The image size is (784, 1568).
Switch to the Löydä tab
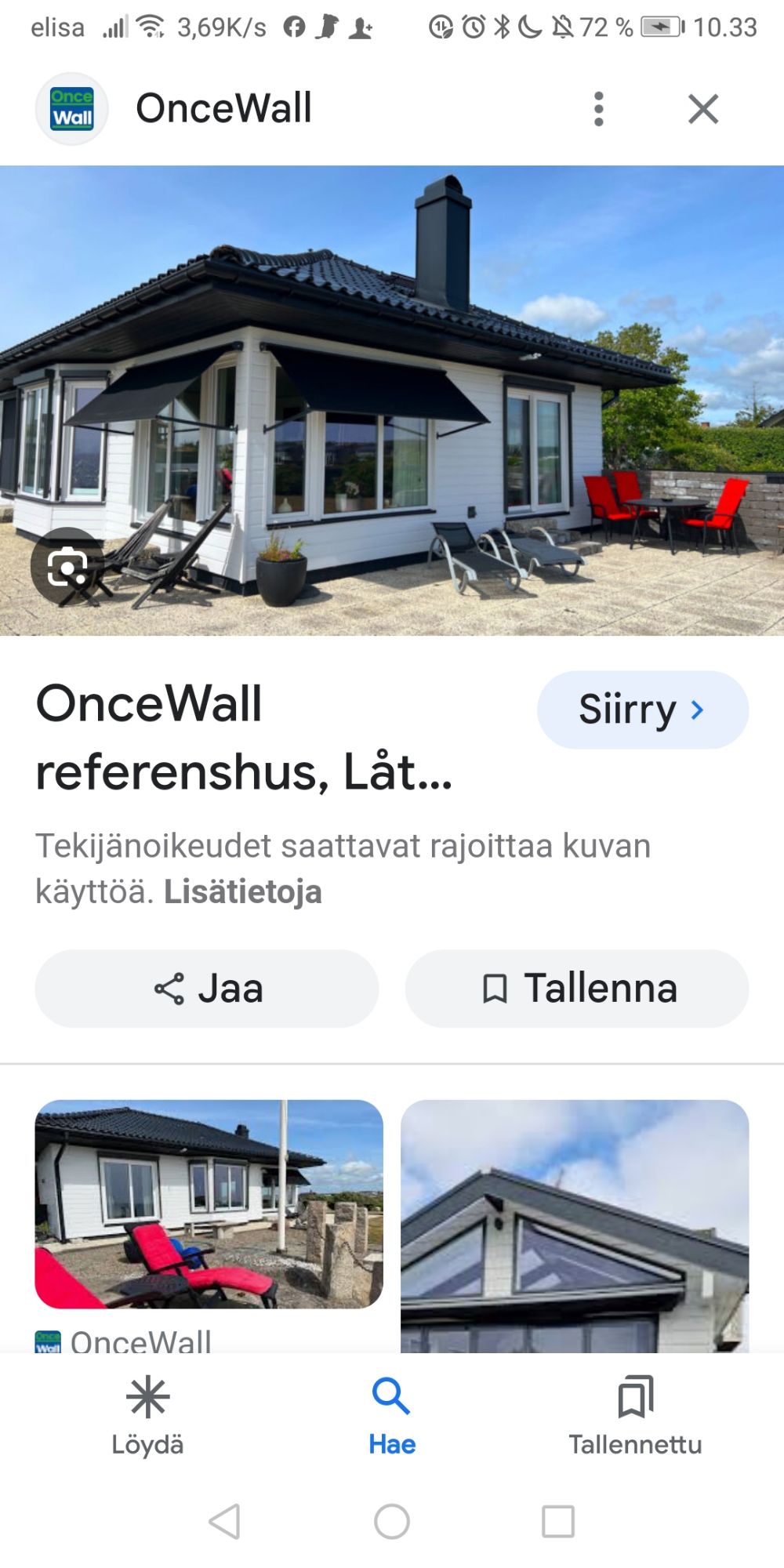pos(147,1415)
